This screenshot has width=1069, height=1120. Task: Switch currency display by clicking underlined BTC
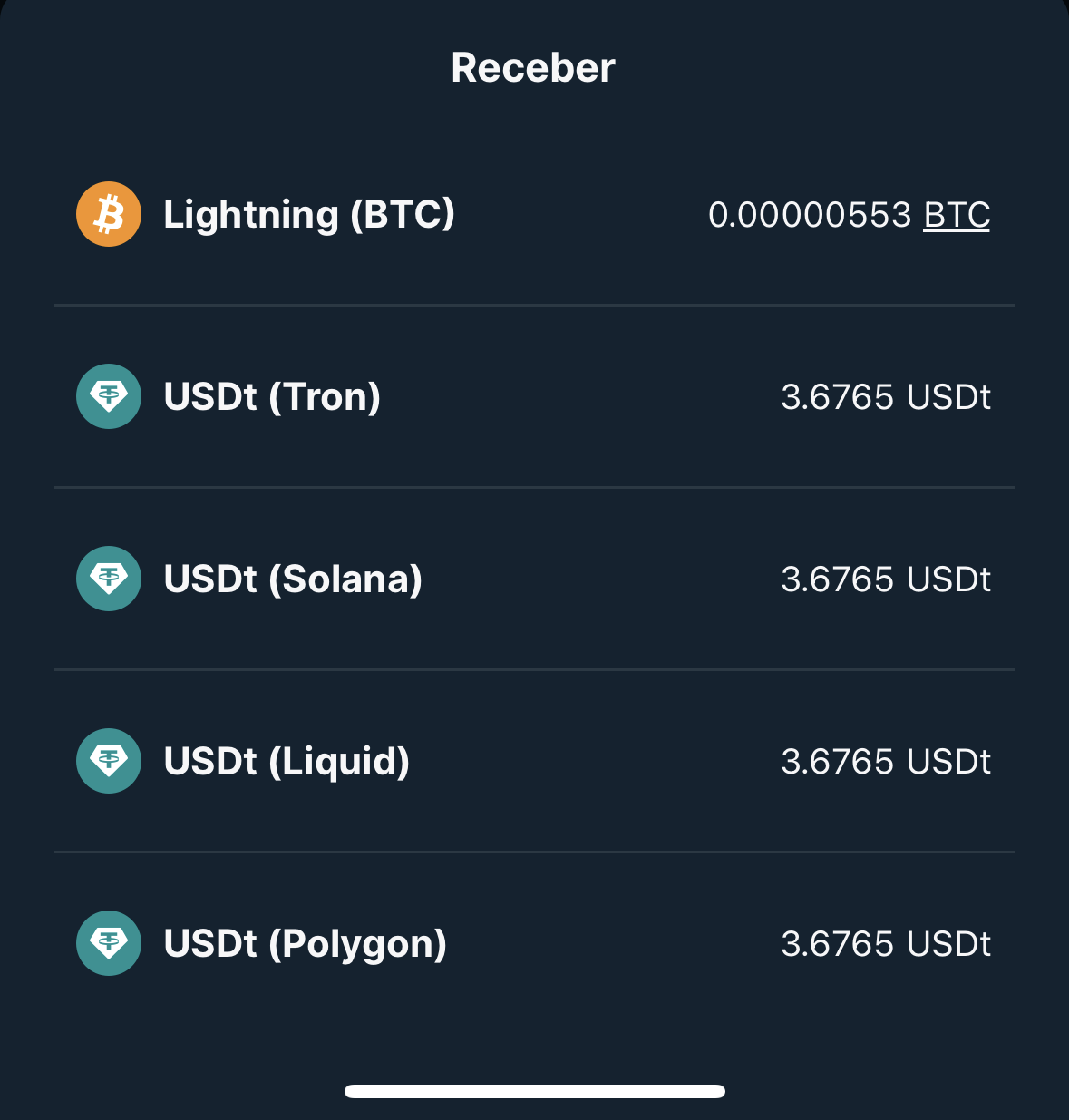[956, 214]
